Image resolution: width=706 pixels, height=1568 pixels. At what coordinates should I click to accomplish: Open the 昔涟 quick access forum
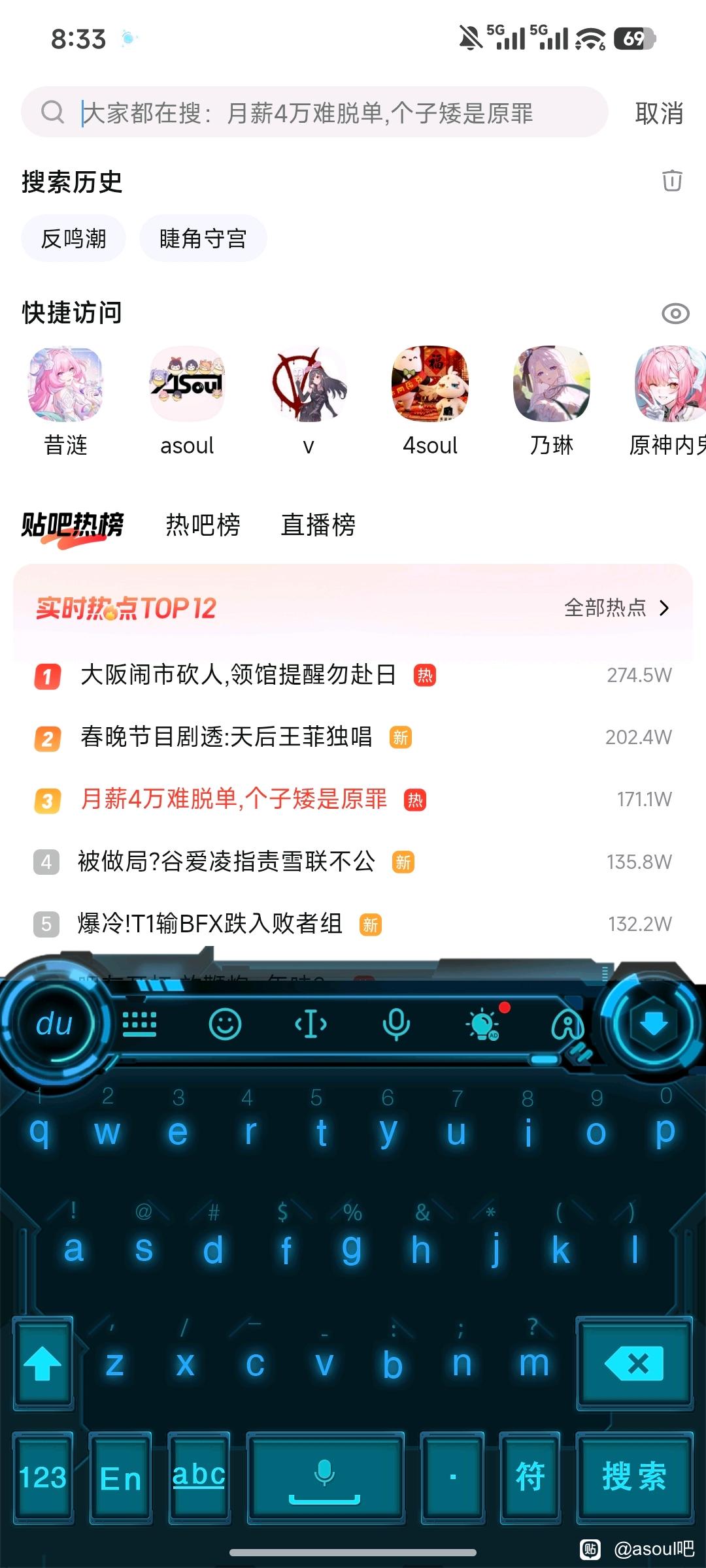65,400
